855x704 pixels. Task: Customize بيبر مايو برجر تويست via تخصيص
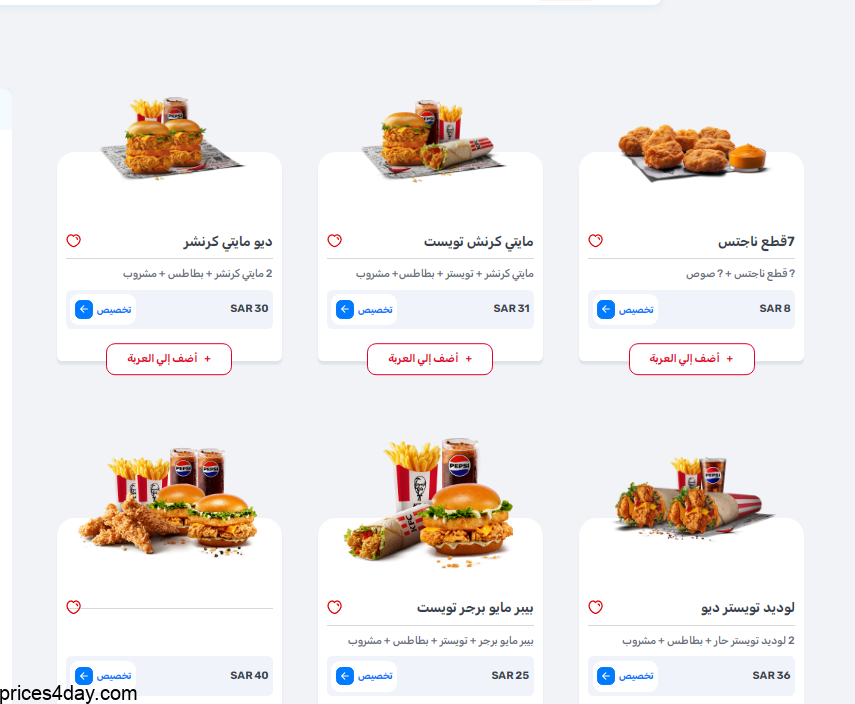point(365,676)
